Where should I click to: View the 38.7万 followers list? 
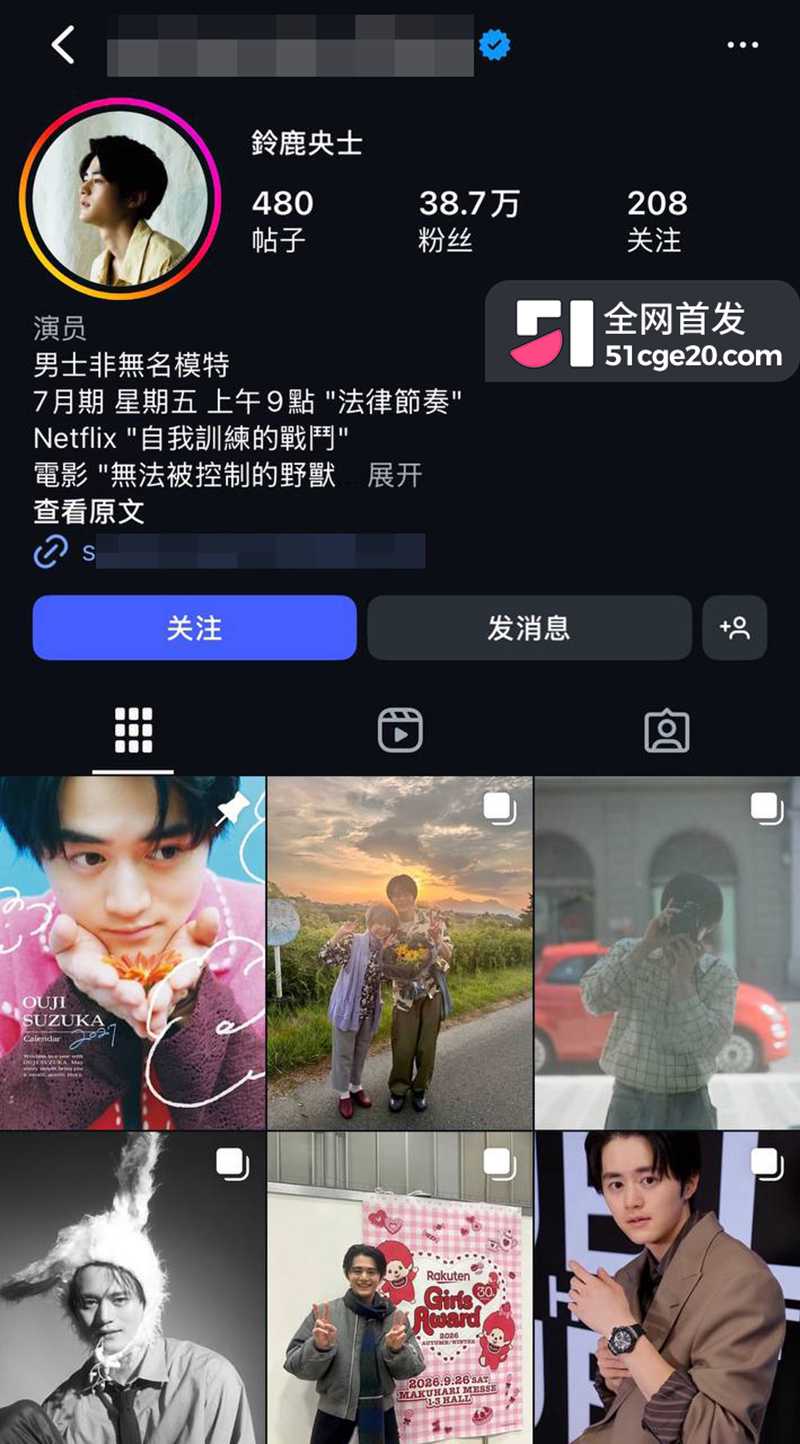(x=469, y=220)
